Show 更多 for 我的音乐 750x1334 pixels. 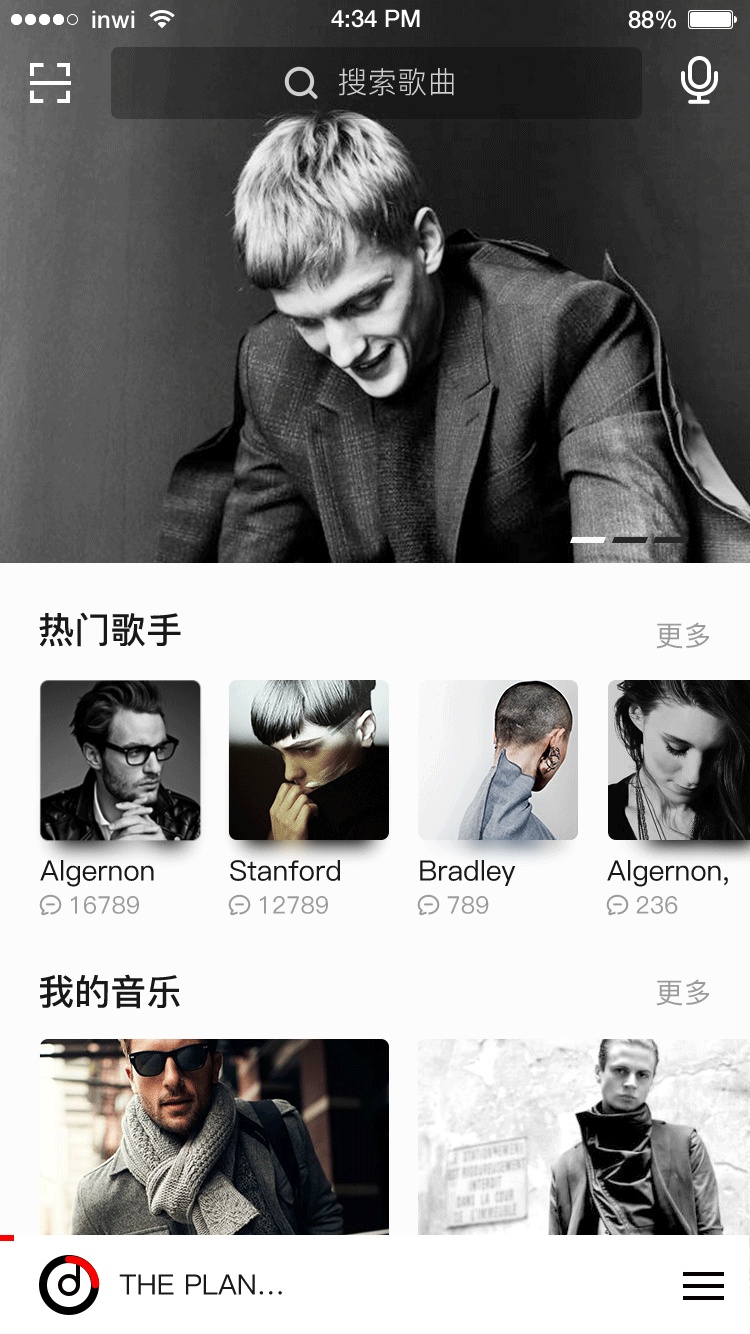pyautogui.click(x=683, y=993)
